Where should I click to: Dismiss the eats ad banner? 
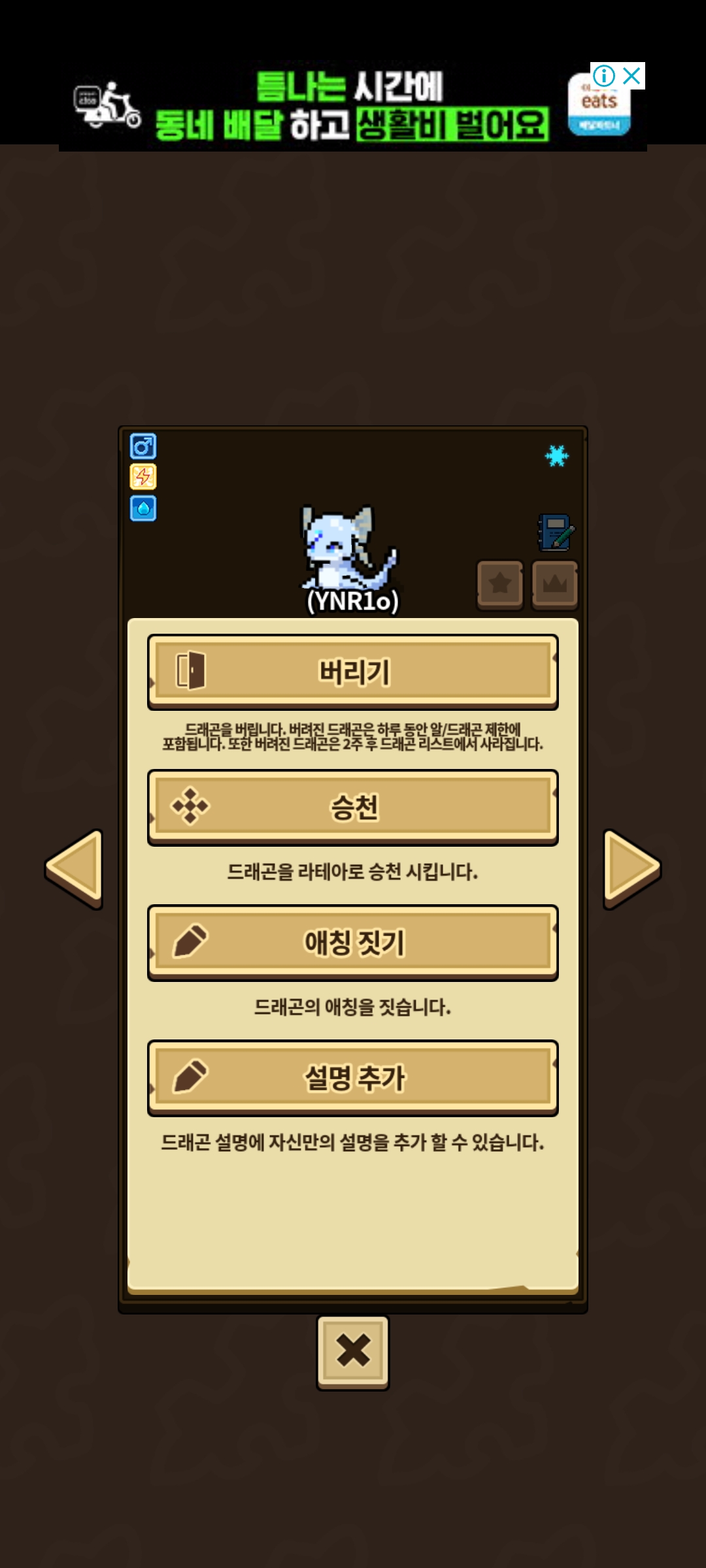point(632,76)
